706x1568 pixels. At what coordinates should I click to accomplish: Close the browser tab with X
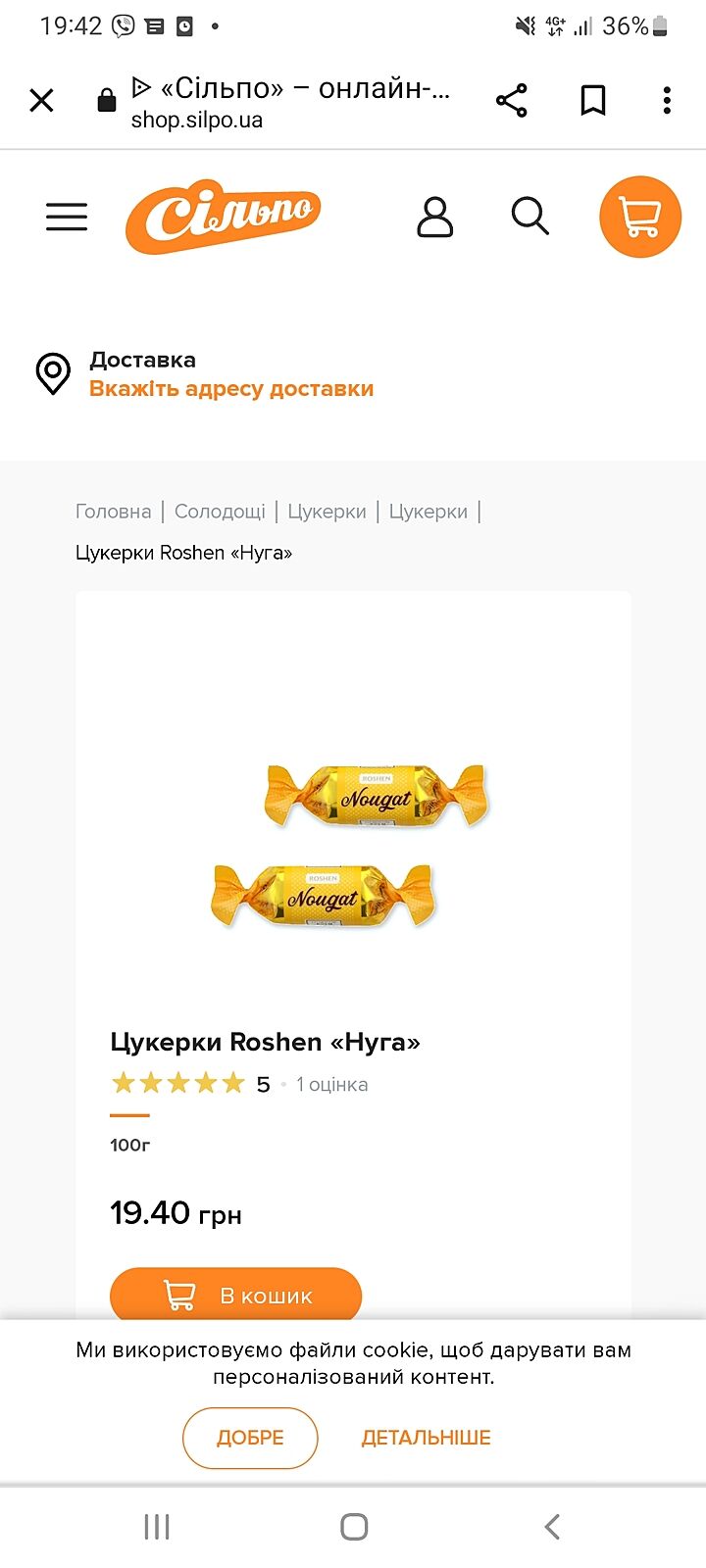[x=41, y=100]
